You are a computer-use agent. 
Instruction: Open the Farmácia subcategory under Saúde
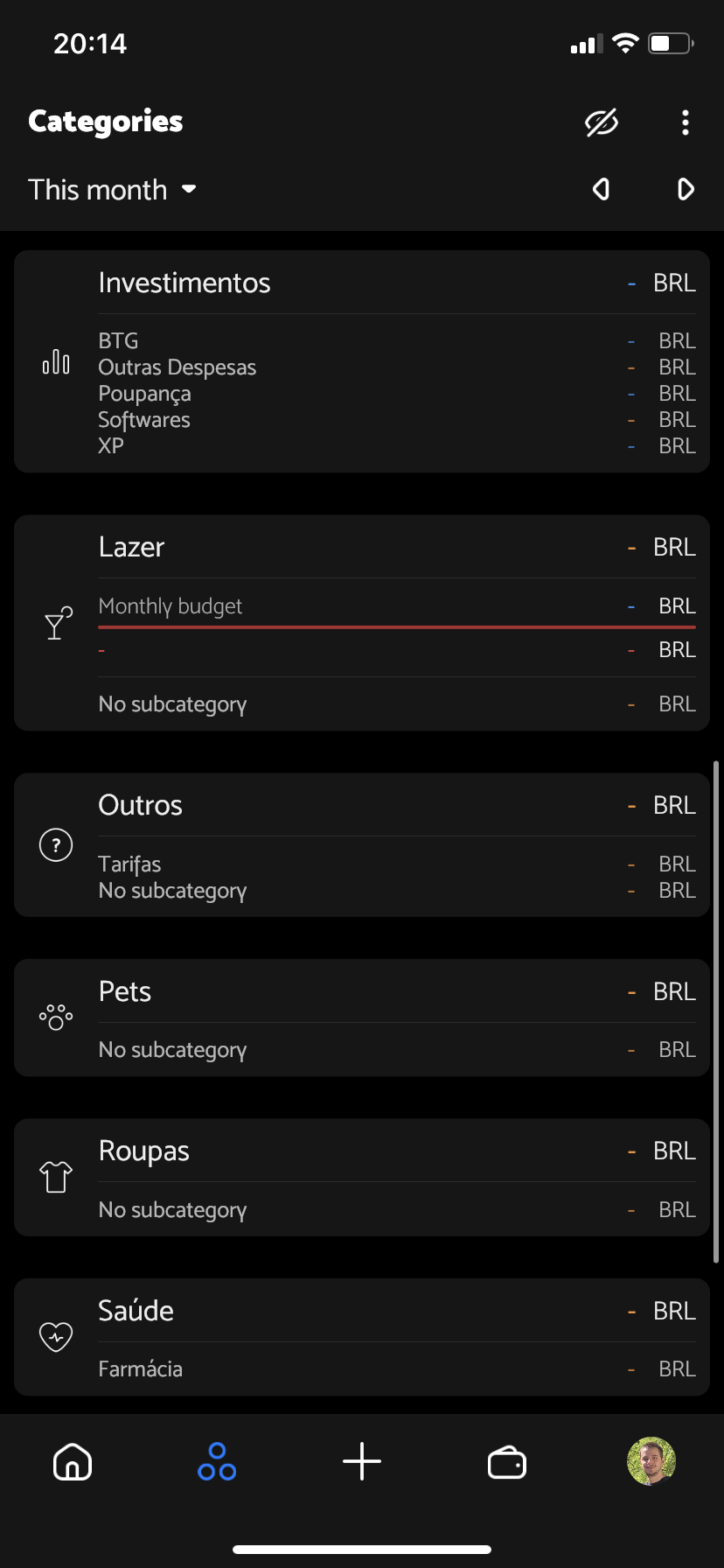(x=140, y=1368)
